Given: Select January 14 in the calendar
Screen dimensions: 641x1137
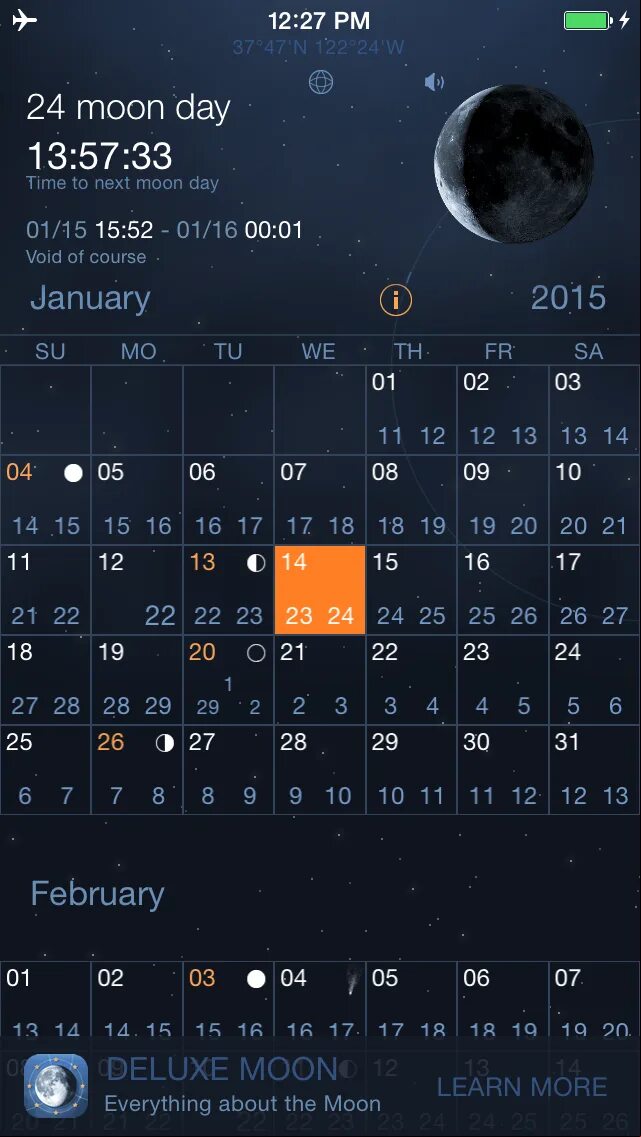Looking at the screenshot, I should (320, 590).
